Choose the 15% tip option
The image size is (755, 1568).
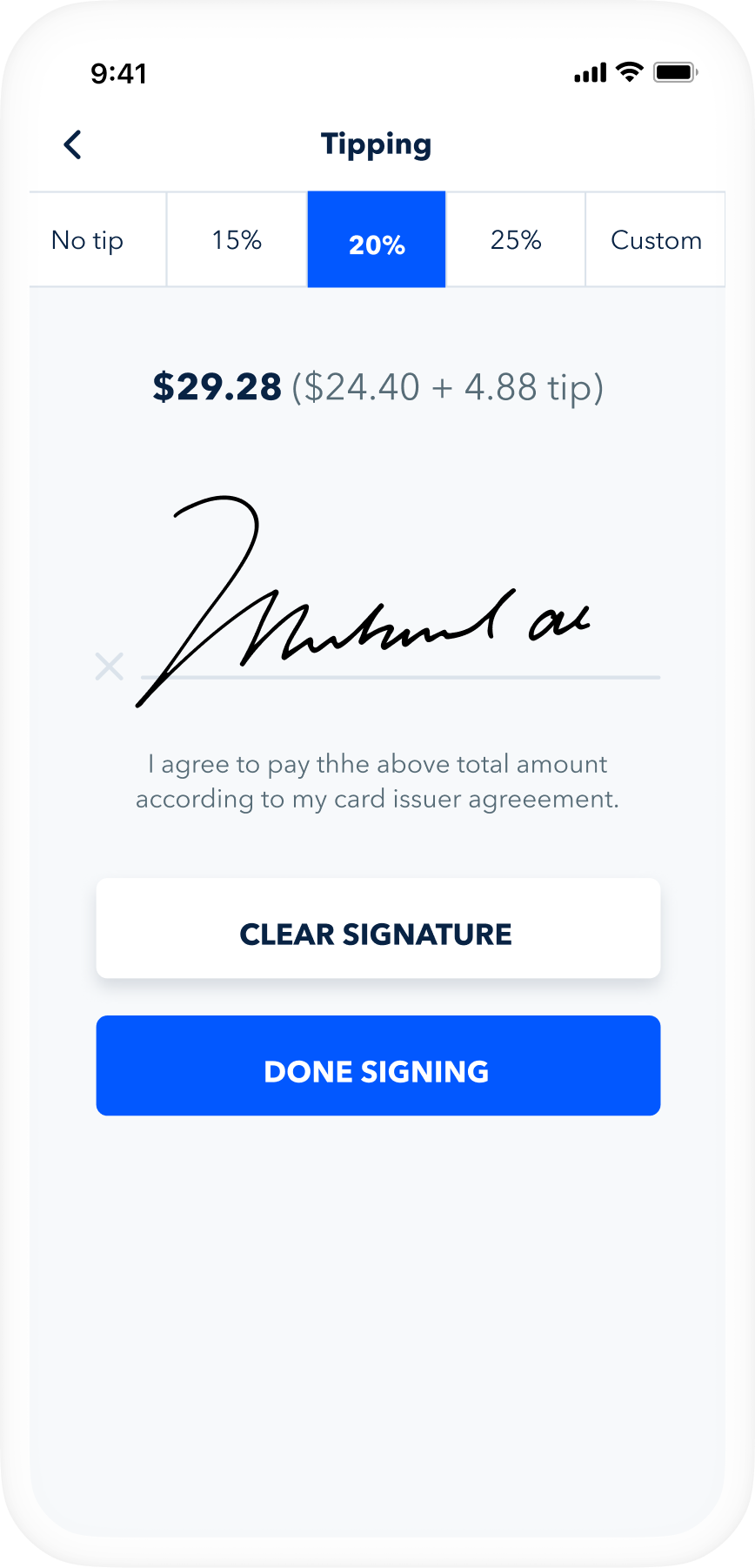point(237,239)
